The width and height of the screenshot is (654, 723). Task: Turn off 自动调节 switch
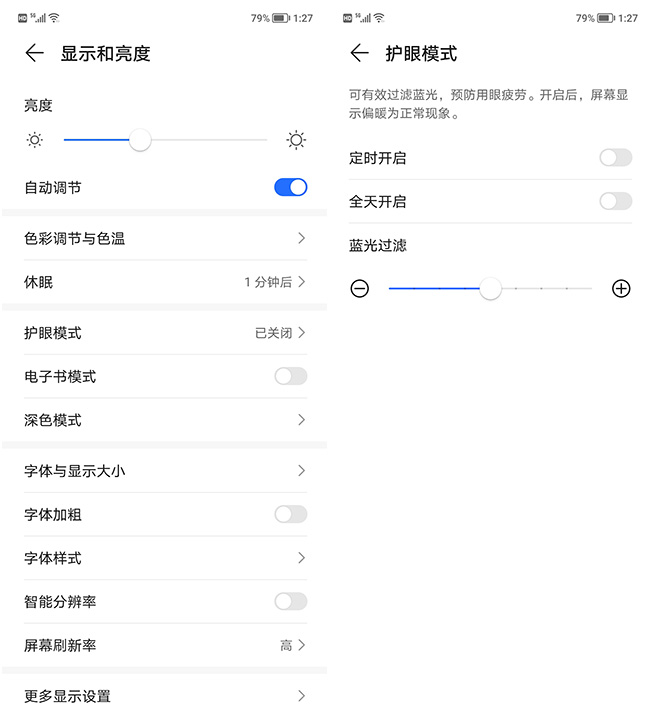click(290, 187)
